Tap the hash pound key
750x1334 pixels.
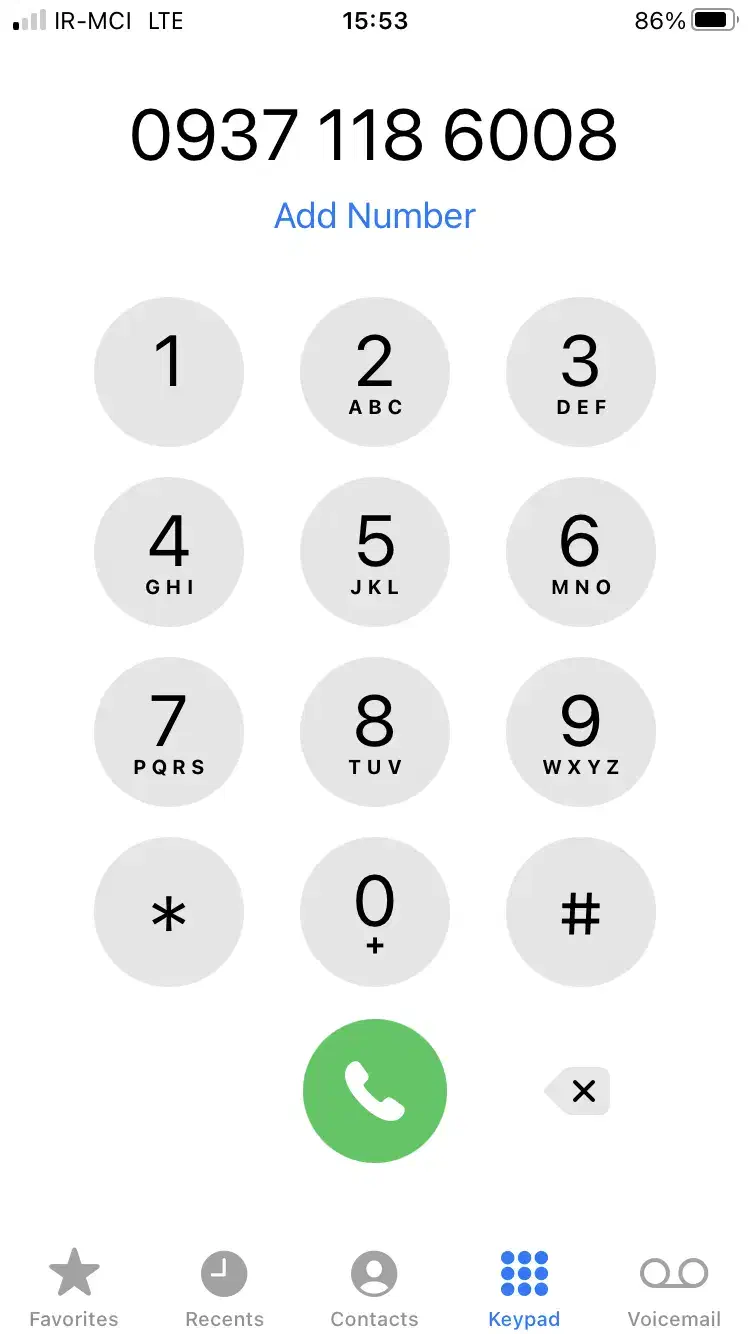pos(581,912)
